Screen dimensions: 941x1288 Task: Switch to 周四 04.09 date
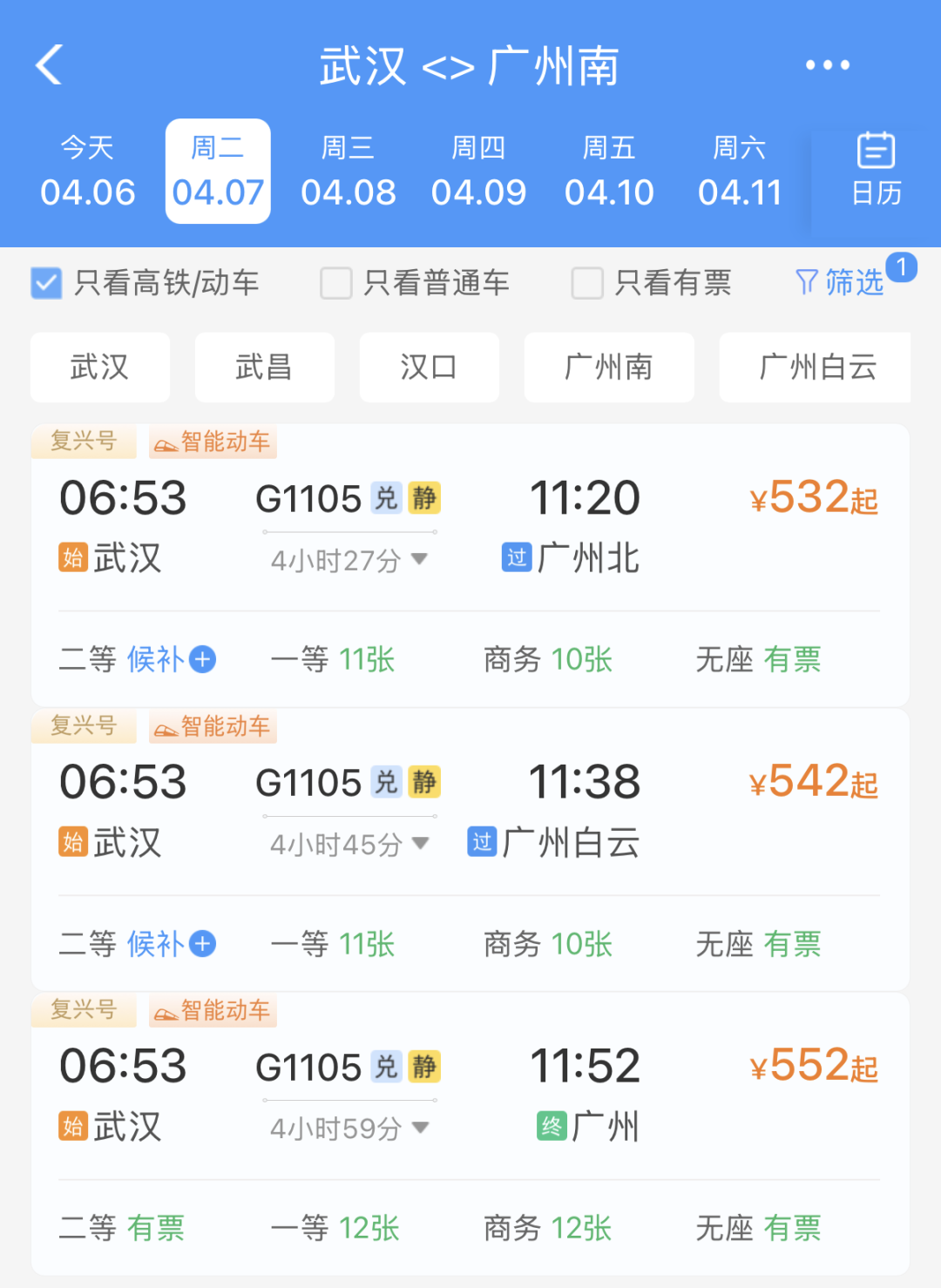click(x=478, y=172)
